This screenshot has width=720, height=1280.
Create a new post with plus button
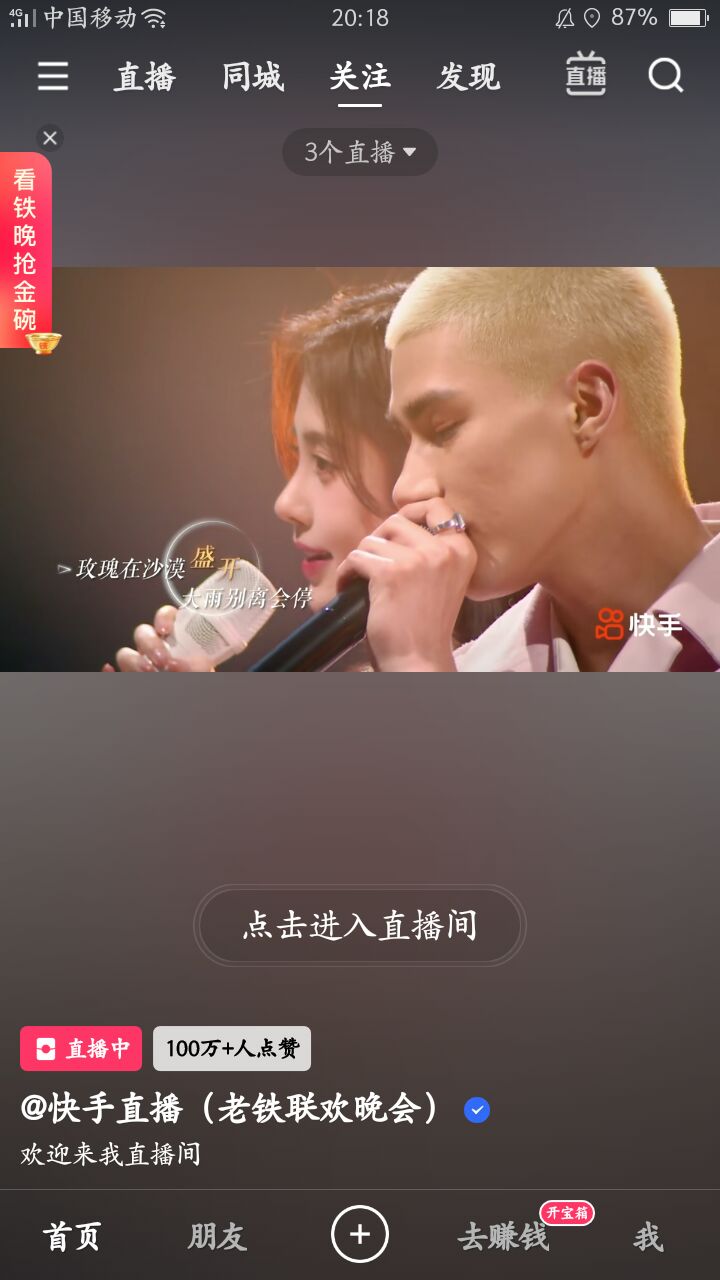[x=360, y=1235]
